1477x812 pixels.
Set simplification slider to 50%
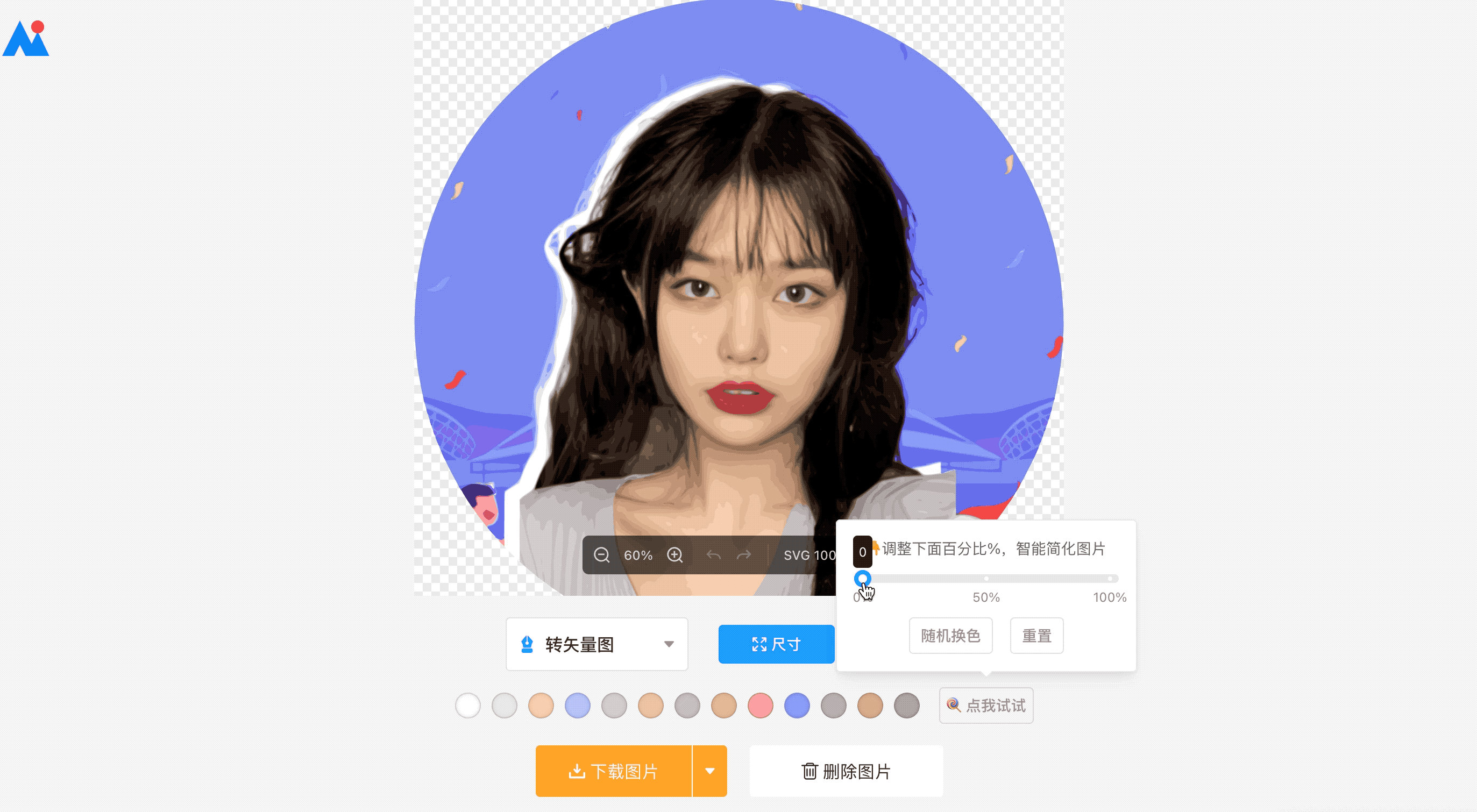click(x=986, y=579)
